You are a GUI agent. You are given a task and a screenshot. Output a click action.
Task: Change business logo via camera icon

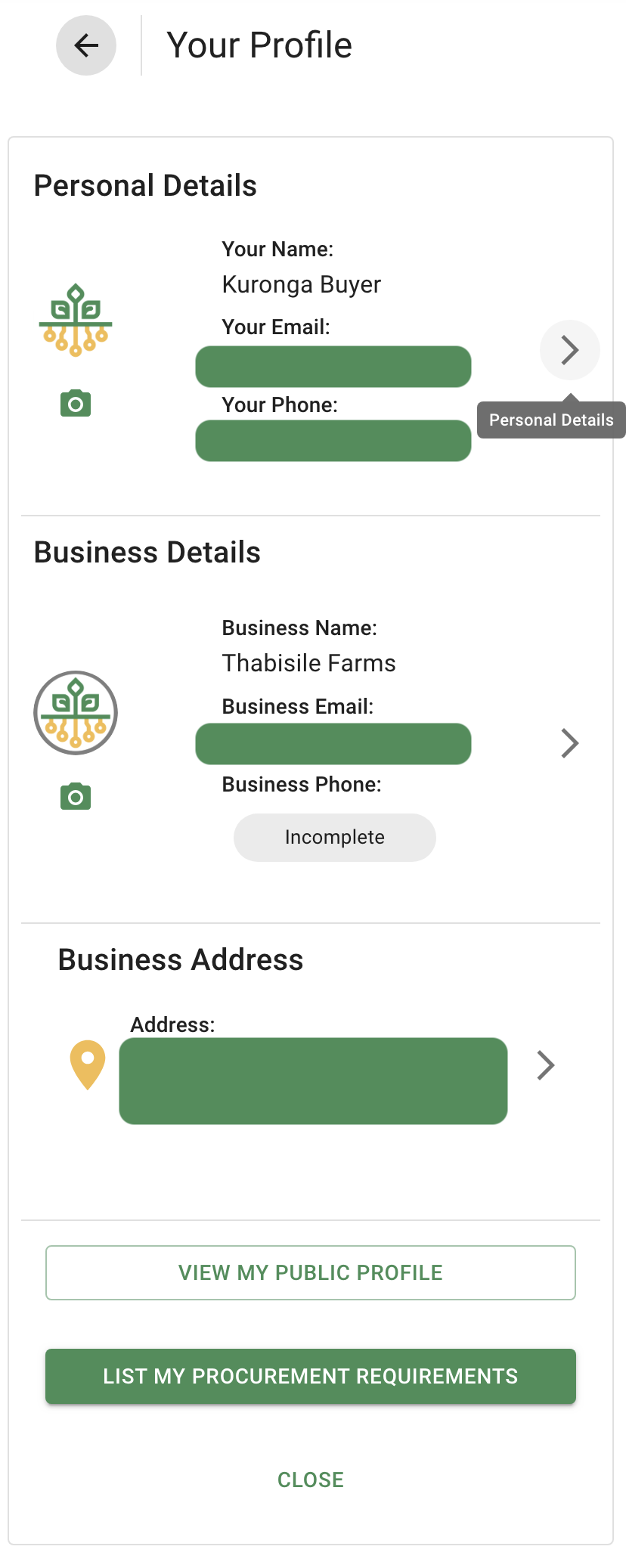(76, 796)
